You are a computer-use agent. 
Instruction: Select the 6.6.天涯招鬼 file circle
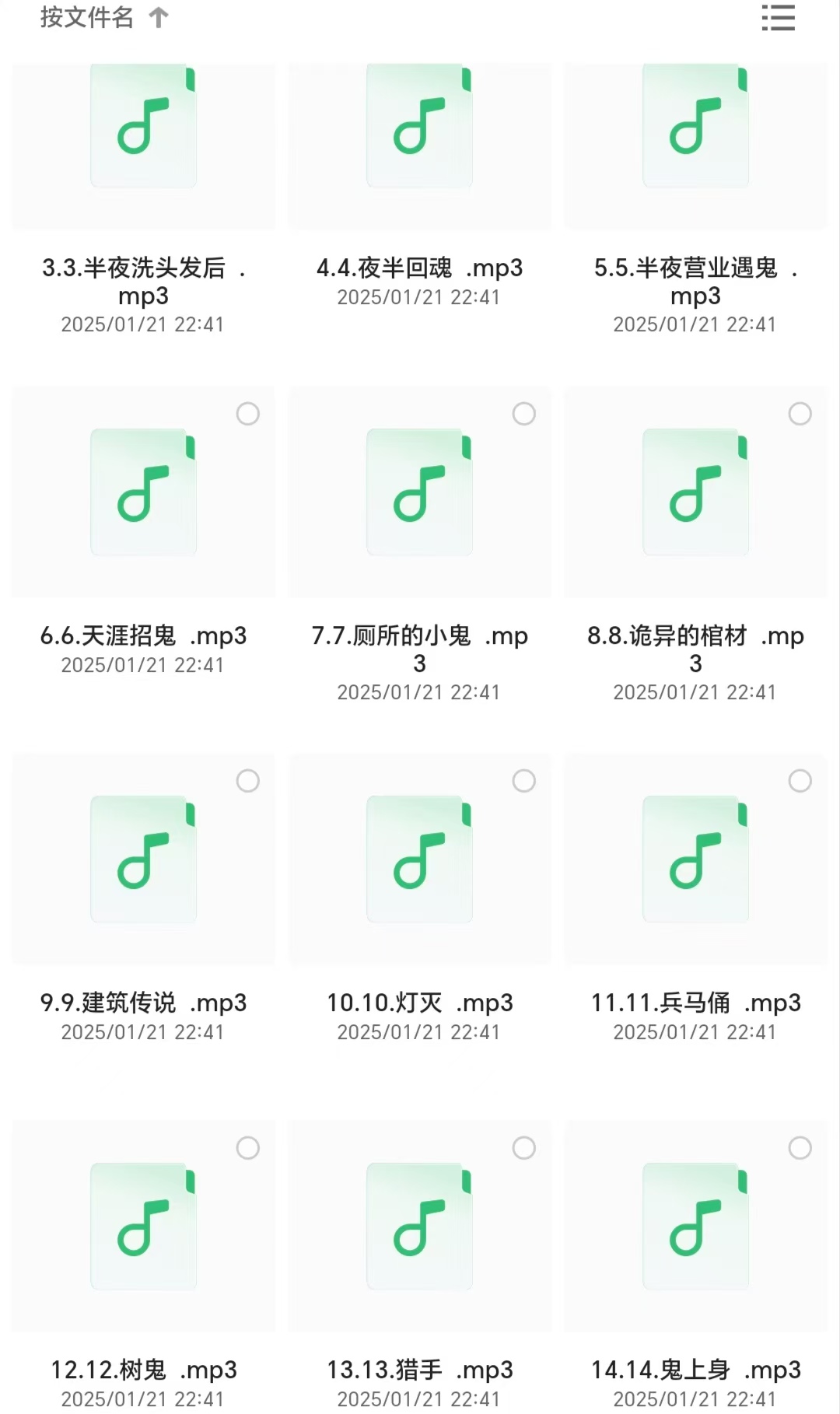click(x=248, y=414)
